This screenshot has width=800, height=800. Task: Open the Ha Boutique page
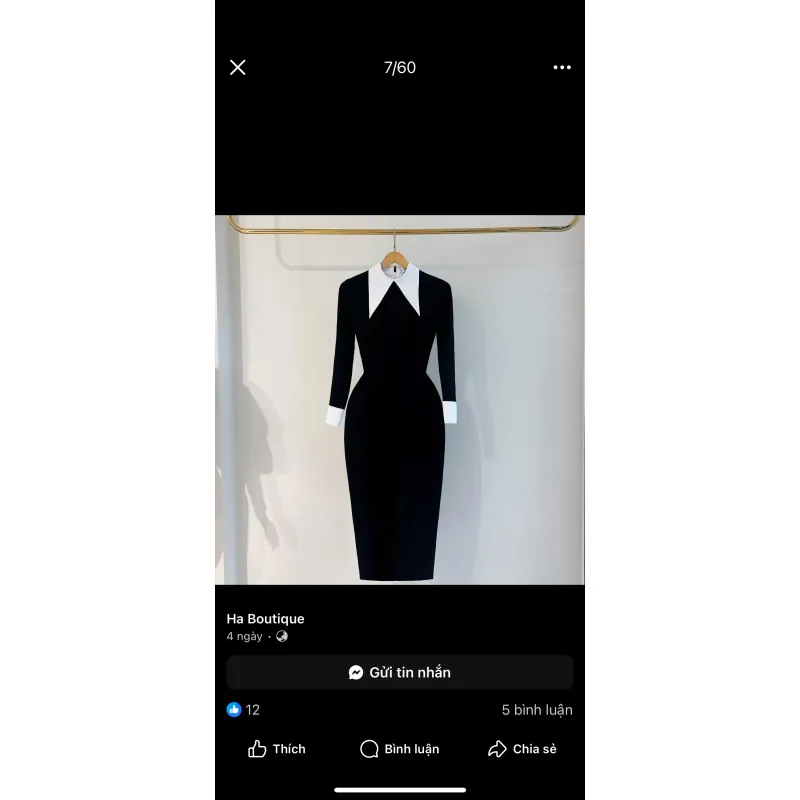click(265, 619)
